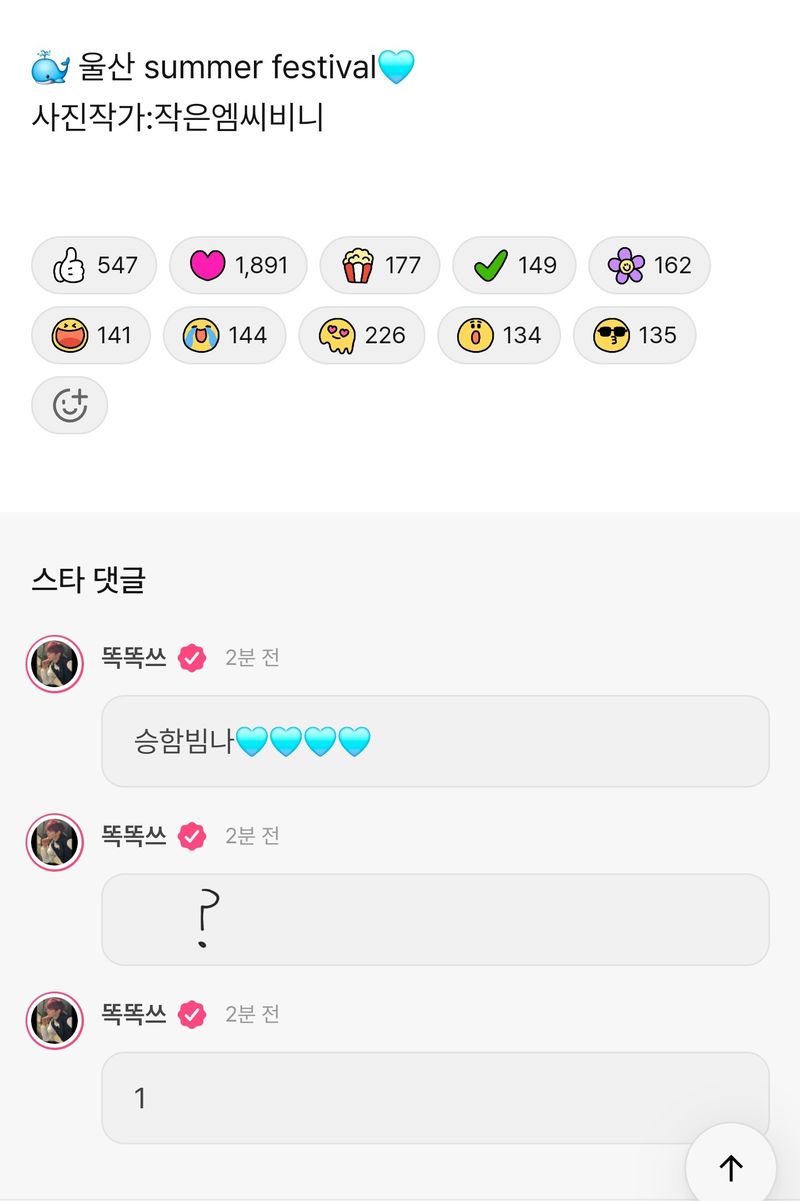Tap the crying face reaction 144
Screen dimensions: 800x1201
[x=224, y=335]
